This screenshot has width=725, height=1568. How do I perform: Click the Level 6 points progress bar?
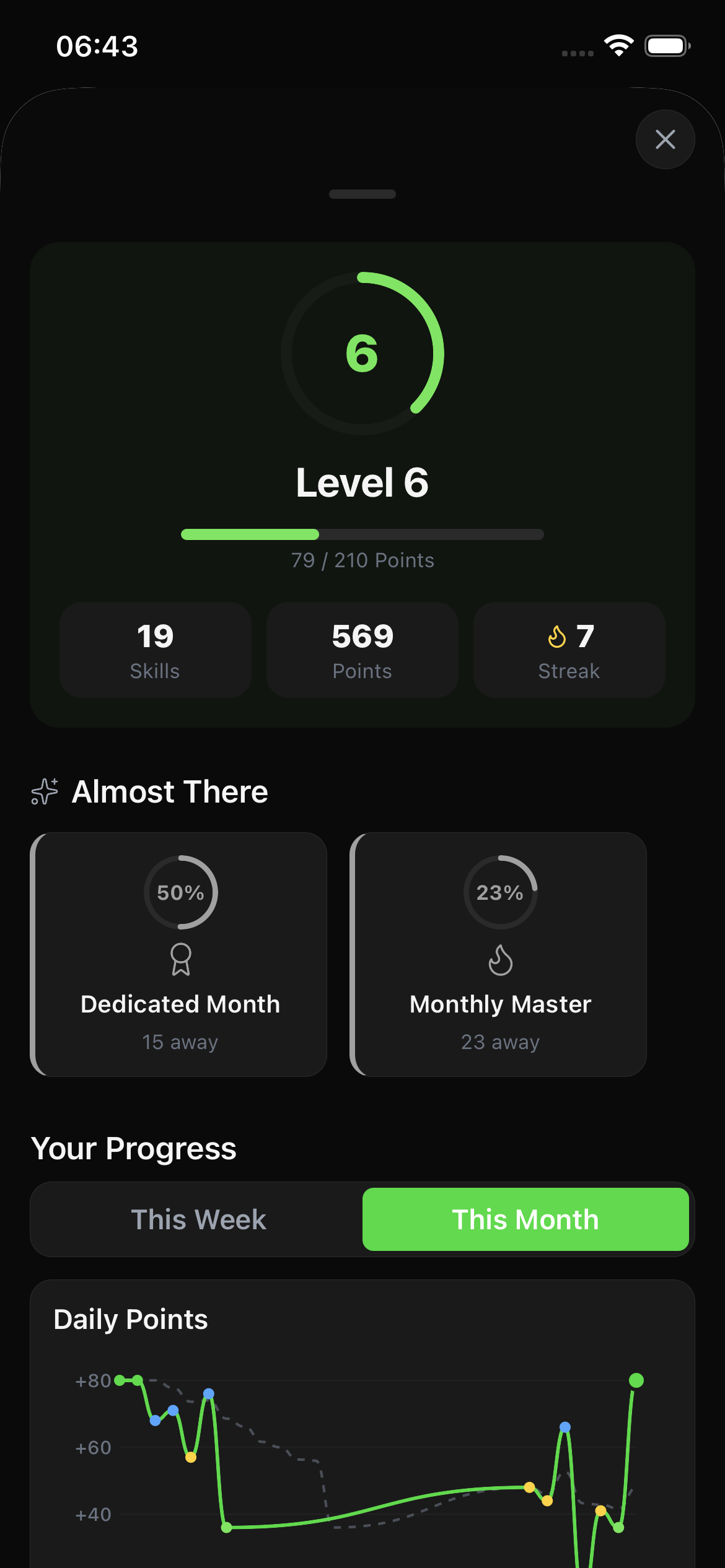[362, 534]
